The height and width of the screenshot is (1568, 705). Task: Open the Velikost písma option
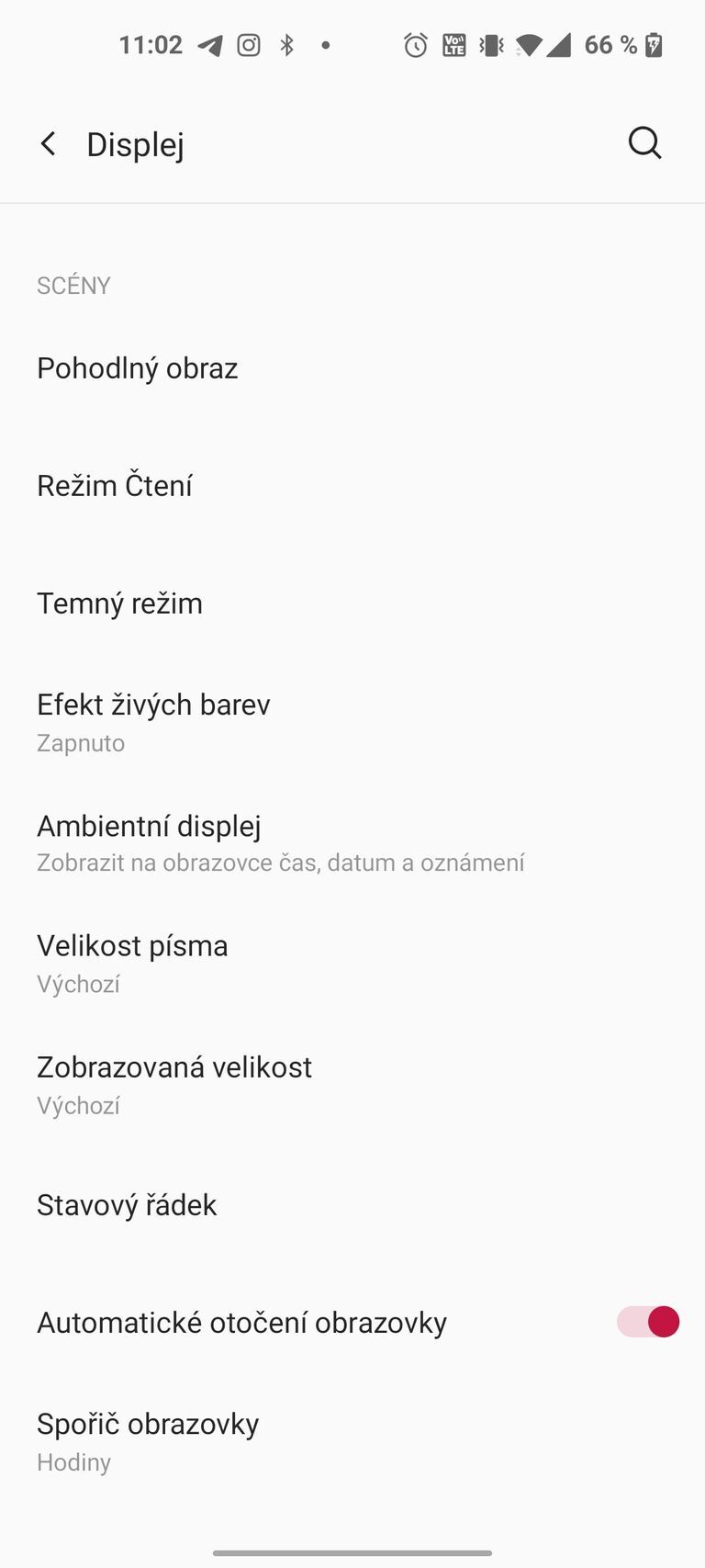(x=132, y=961)
